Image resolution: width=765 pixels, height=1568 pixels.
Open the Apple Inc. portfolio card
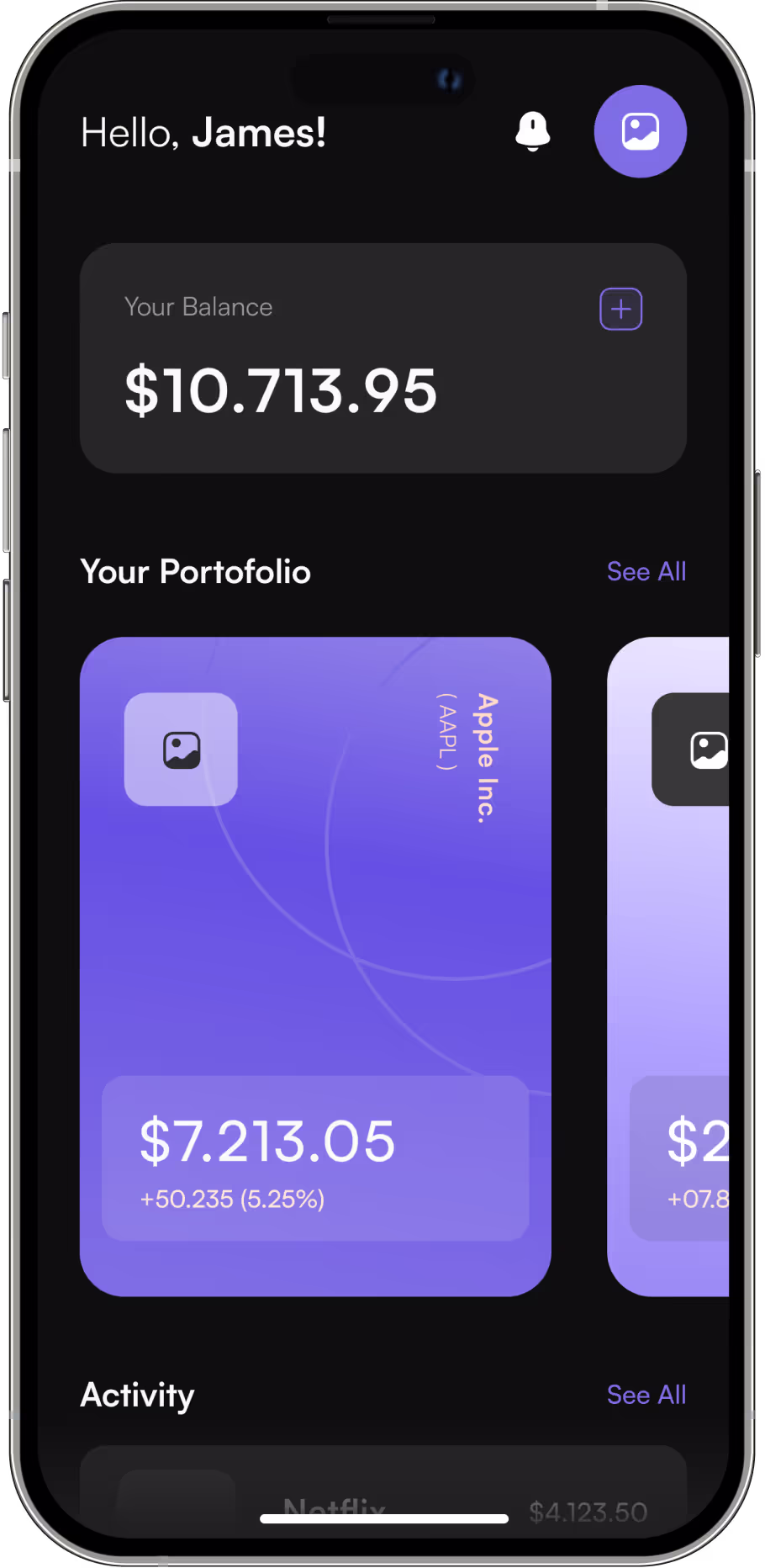coord(315,925)
